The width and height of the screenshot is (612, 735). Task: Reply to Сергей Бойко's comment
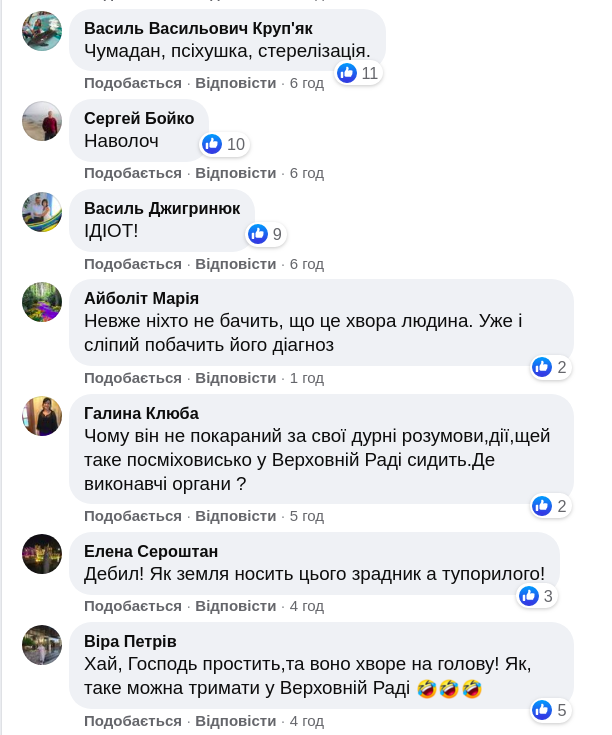coord(235,173)
